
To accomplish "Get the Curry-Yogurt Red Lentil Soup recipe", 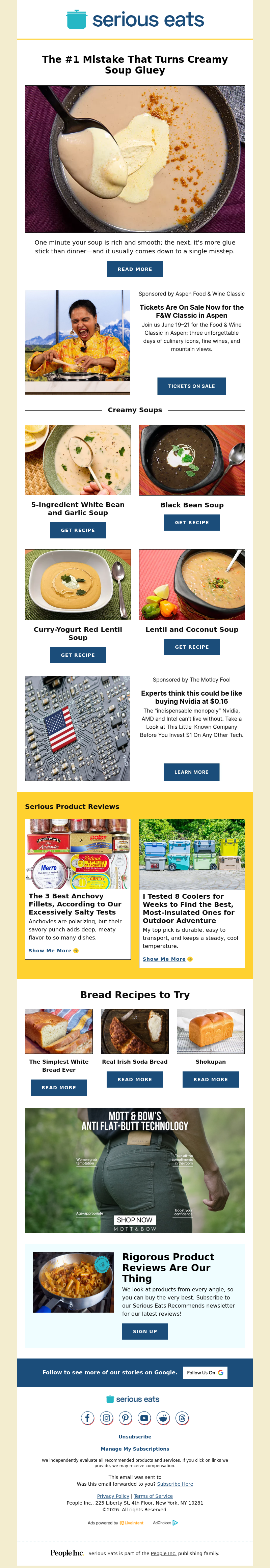I will click(x=78, y=655).
